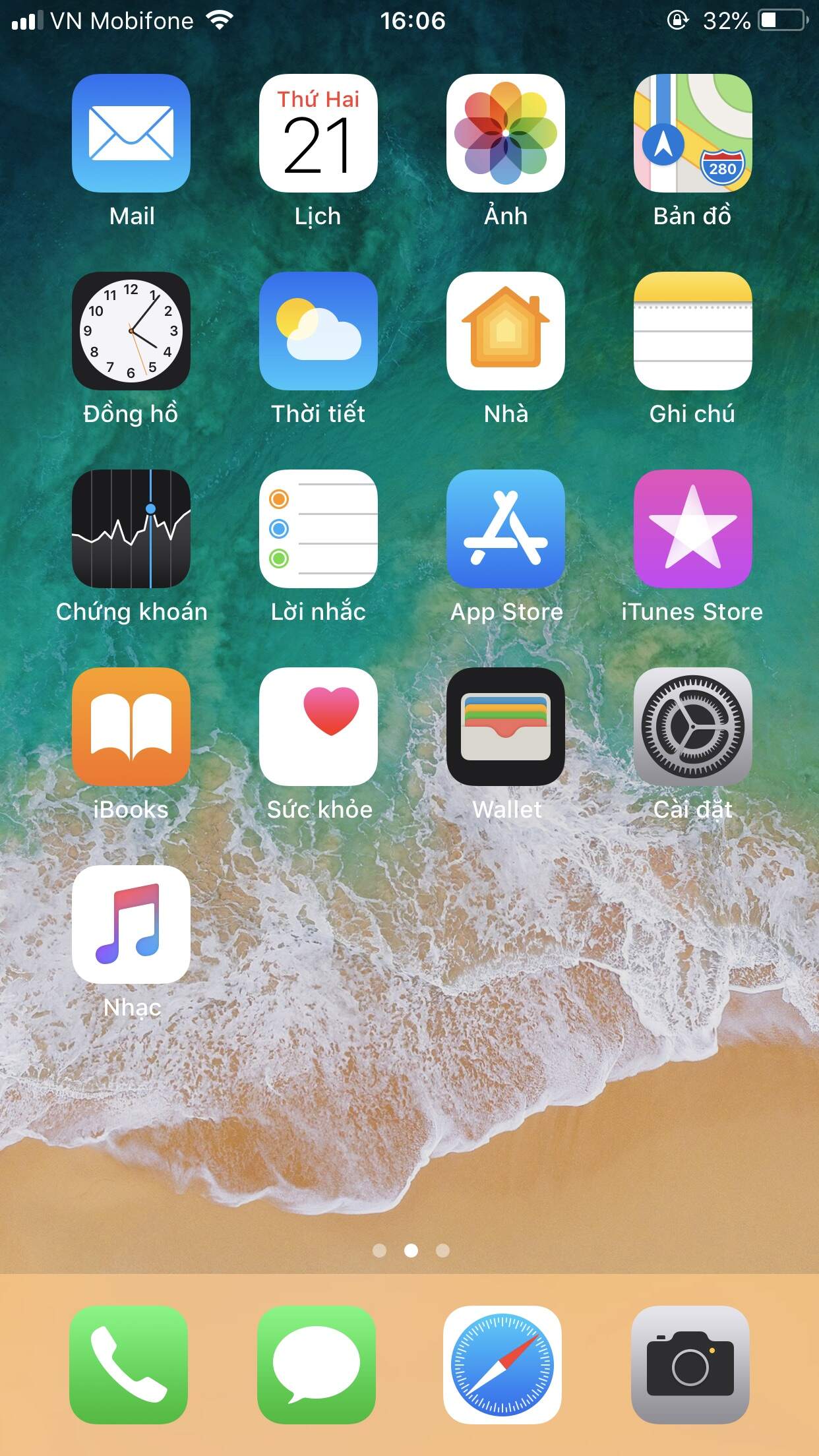Open Safari browser in dock
The height and width of the screenshot is (1456, 819).
(502, 1365)
